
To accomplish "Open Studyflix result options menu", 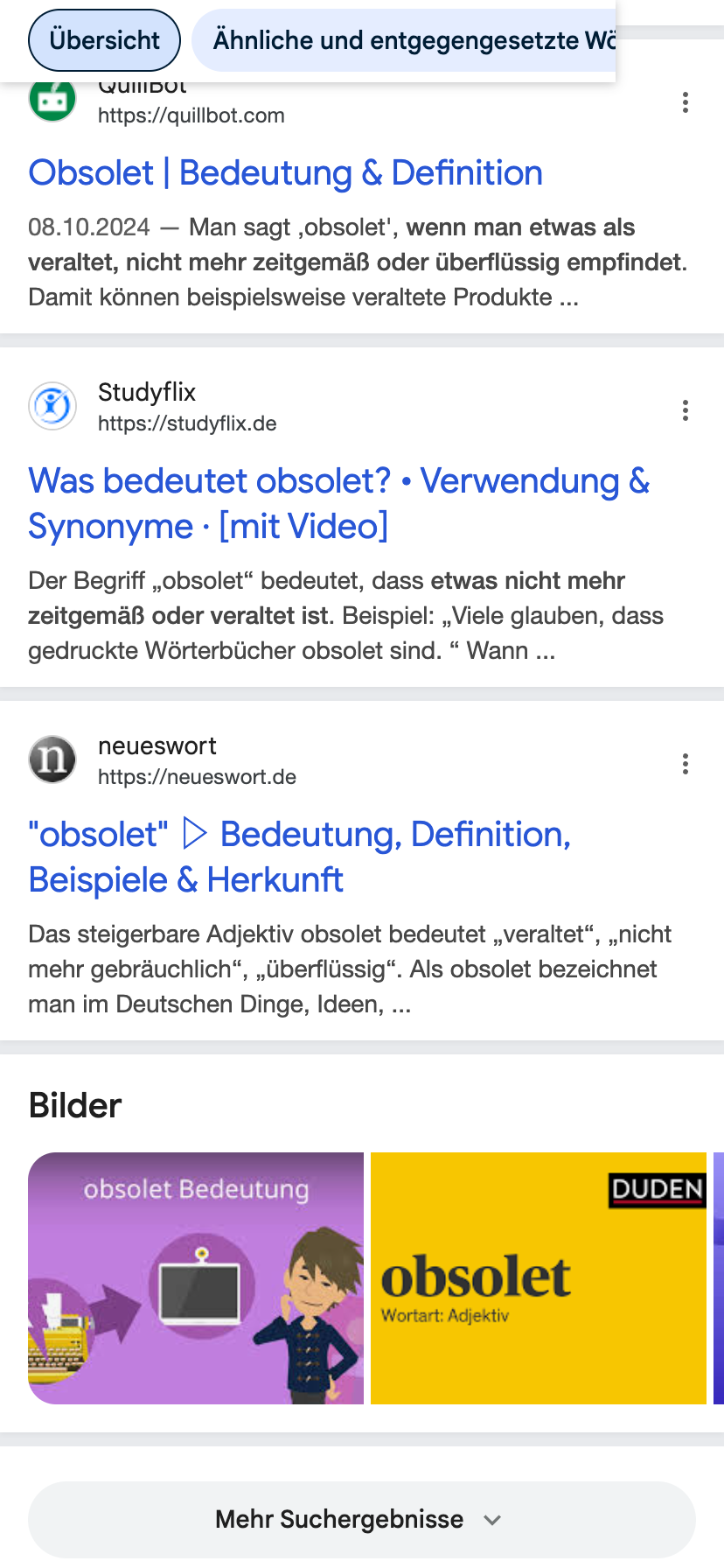I will point(686,410).
